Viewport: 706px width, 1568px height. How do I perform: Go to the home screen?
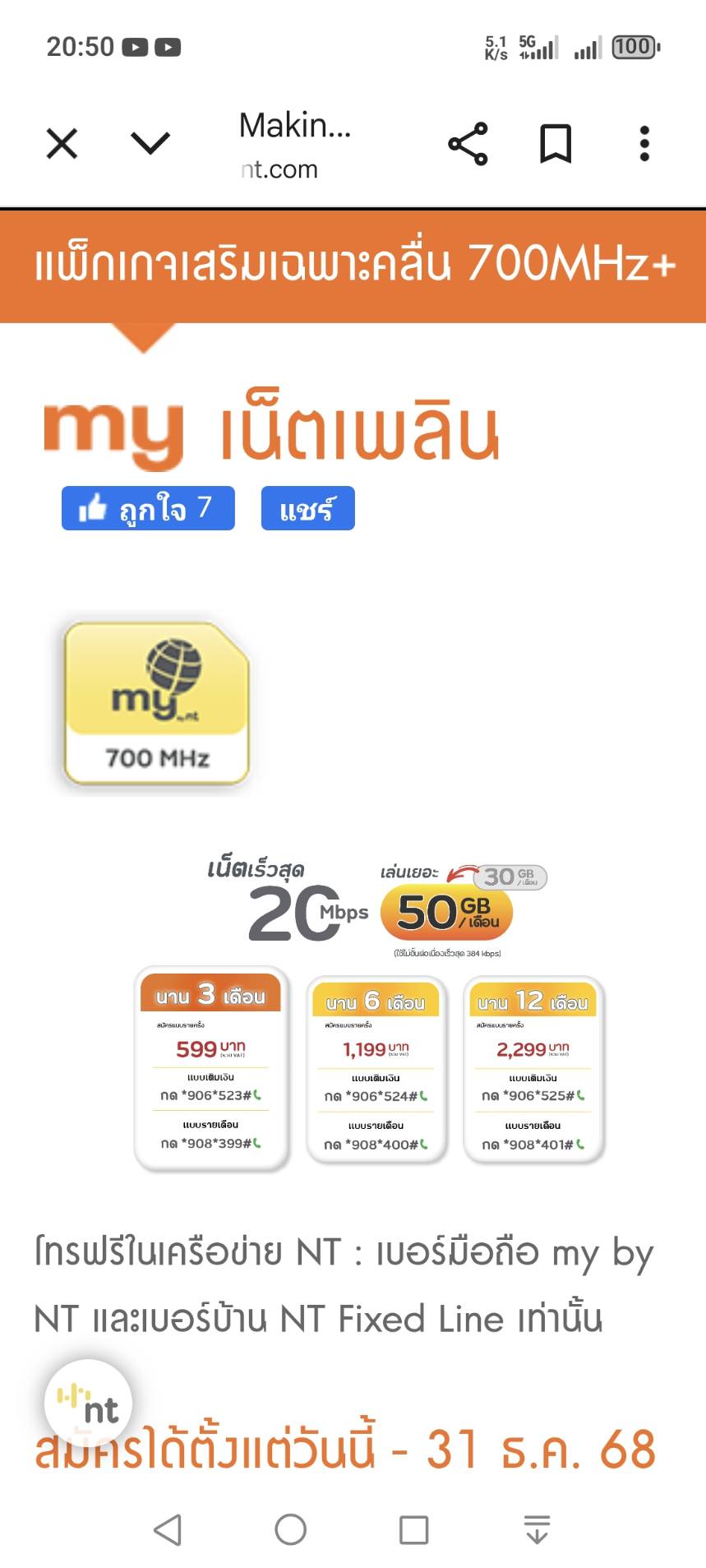pos(290,1529)
